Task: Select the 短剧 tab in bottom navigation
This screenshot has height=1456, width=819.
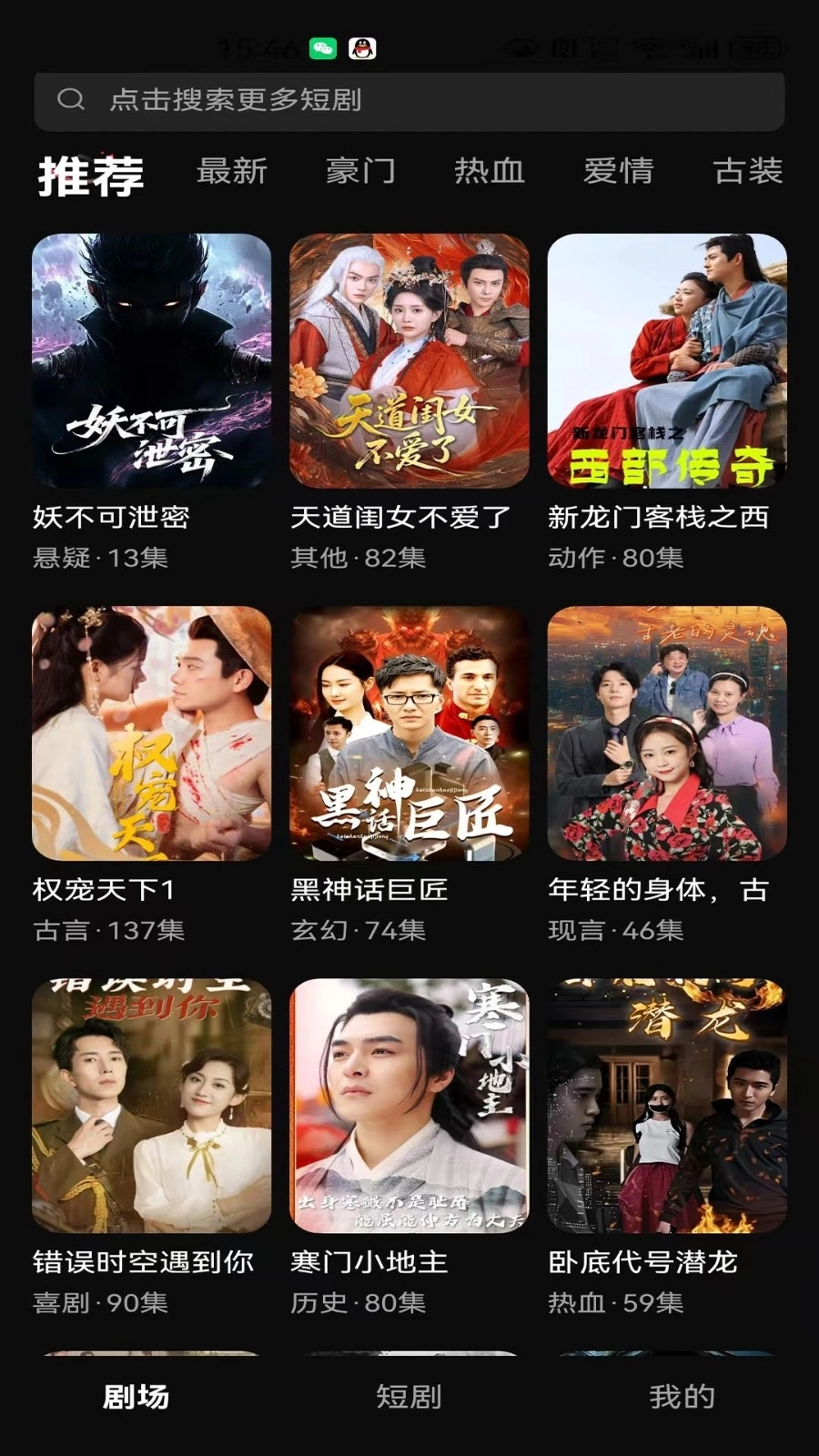Action: click(409, 1399)
